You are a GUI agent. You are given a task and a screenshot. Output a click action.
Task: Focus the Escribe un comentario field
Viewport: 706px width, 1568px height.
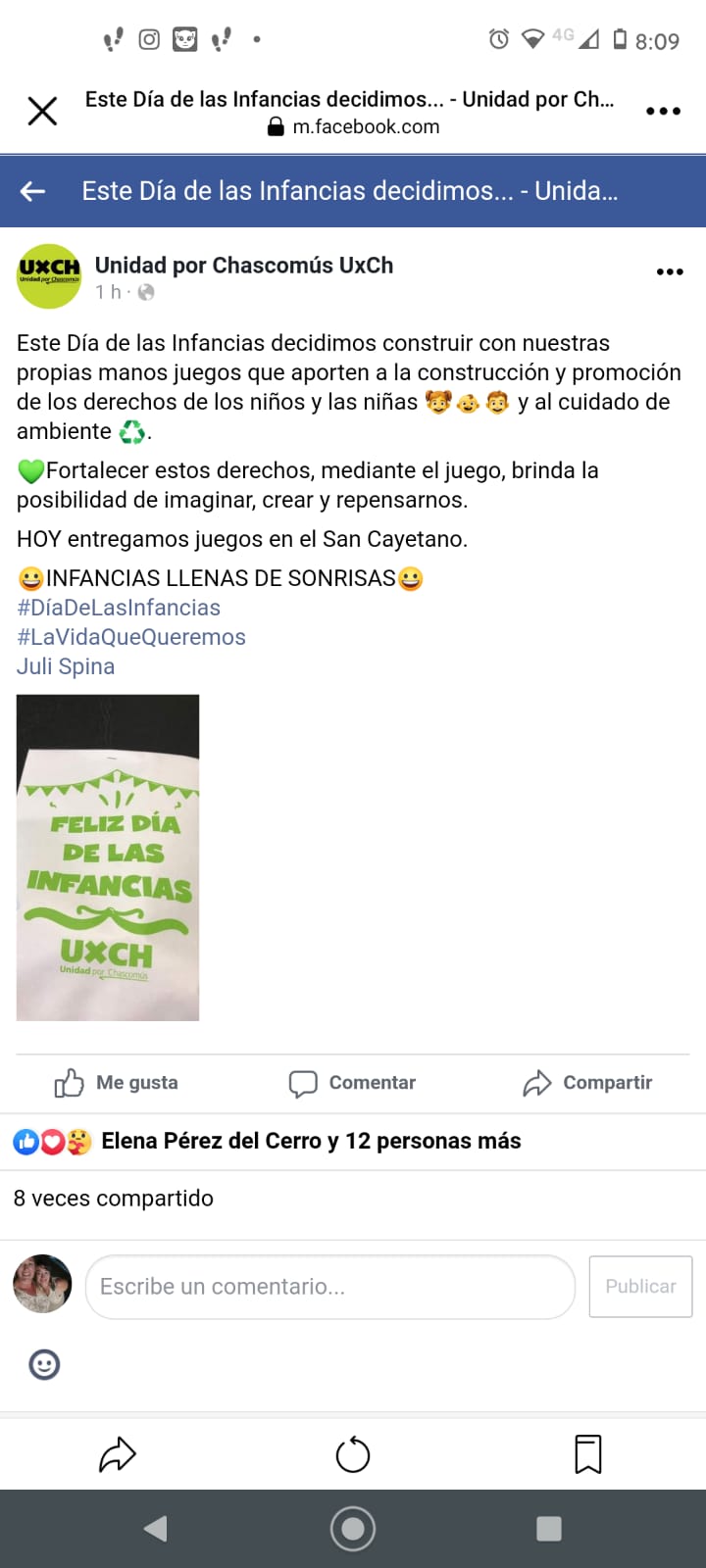coord(329,1287)
